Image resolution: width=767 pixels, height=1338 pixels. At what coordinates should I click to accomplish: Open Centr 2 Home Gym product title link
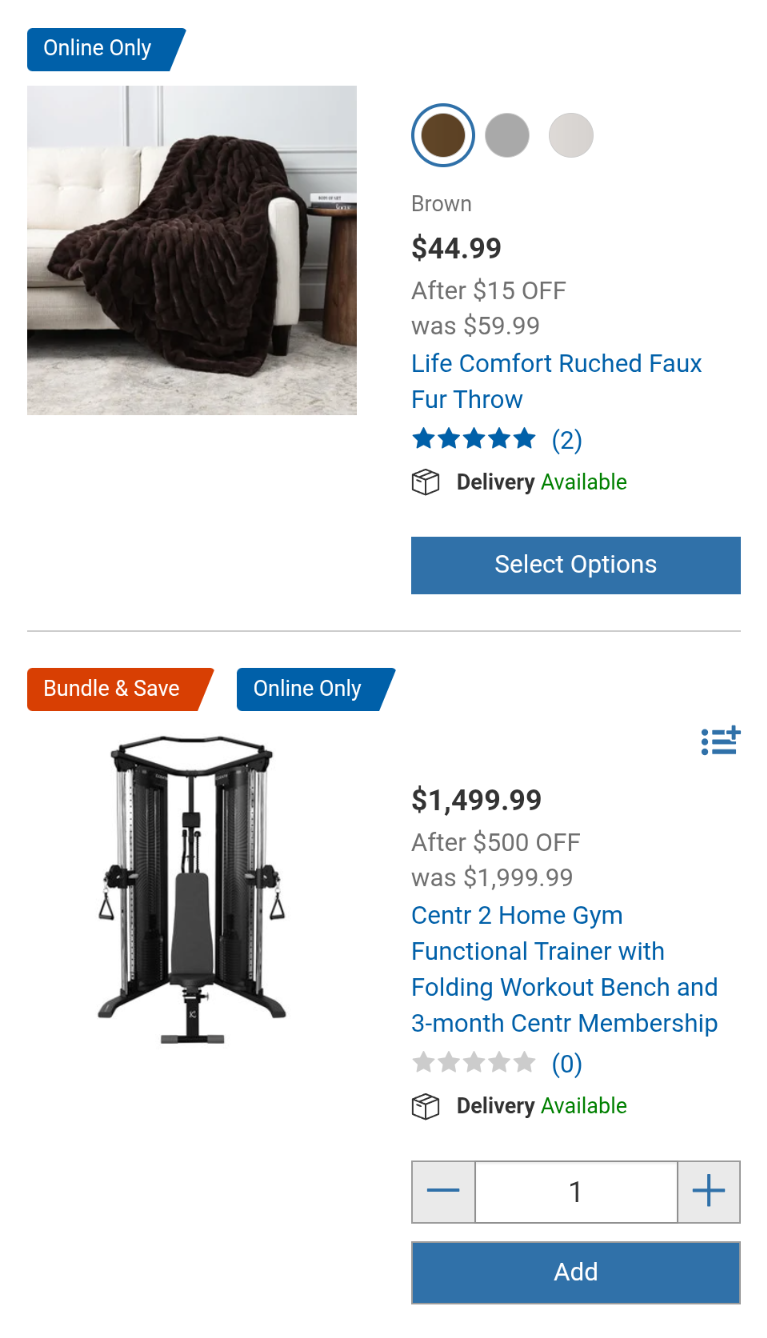click(x=564, y=969)
